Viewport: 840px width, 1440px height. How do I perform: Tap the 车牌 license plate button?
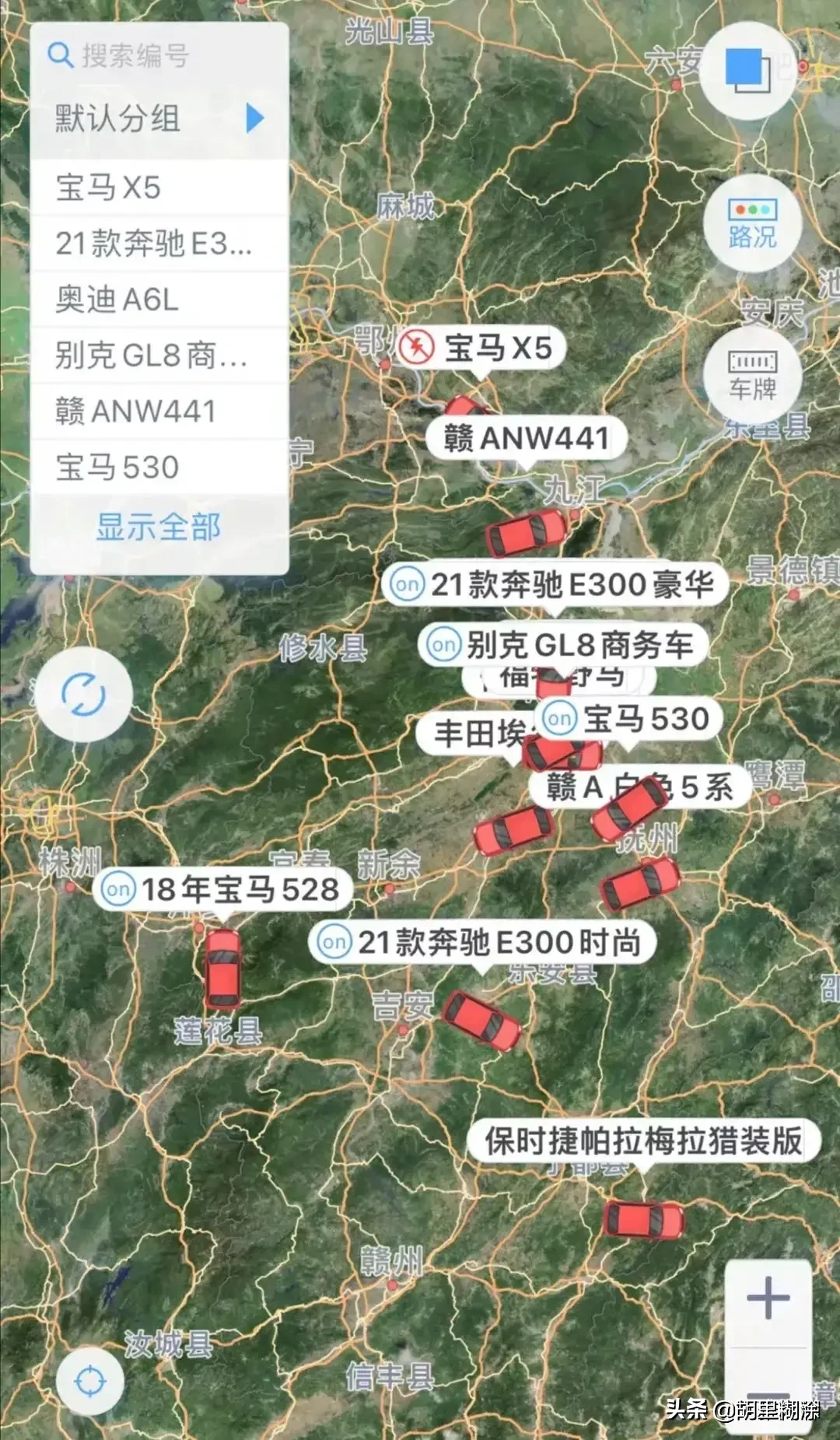(x=752, y=377)
